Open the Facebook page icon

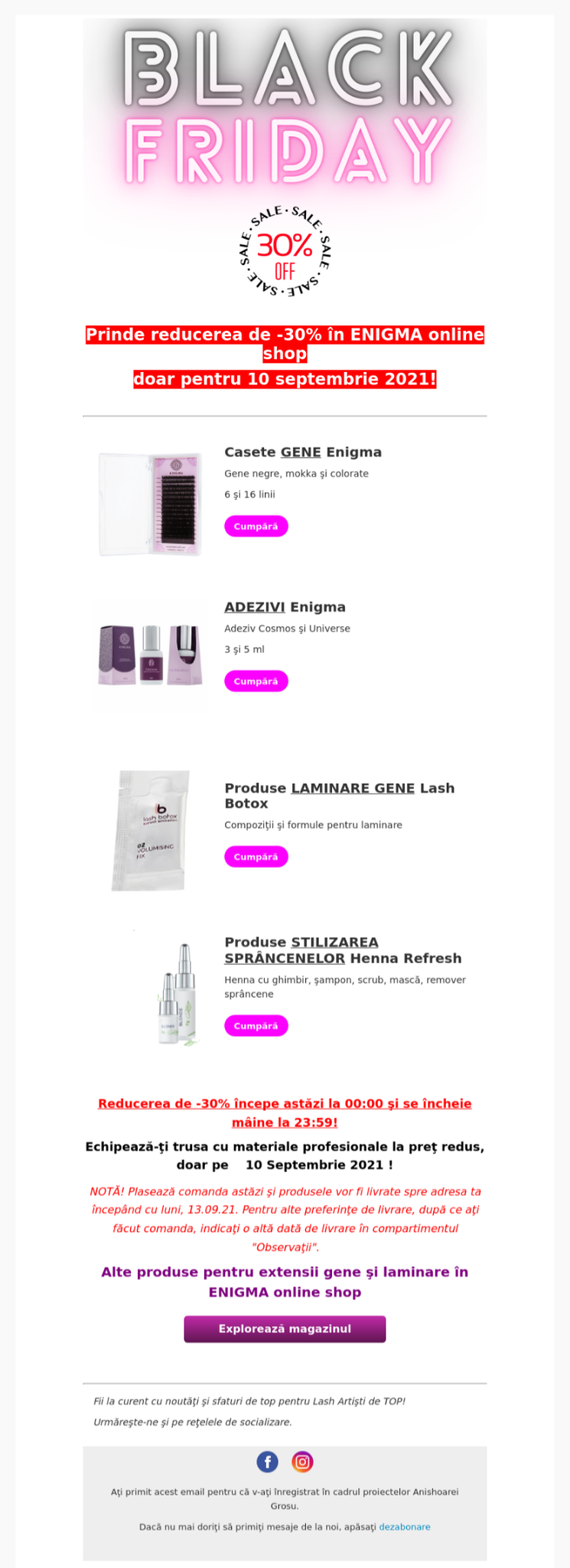pos(267,1462)
